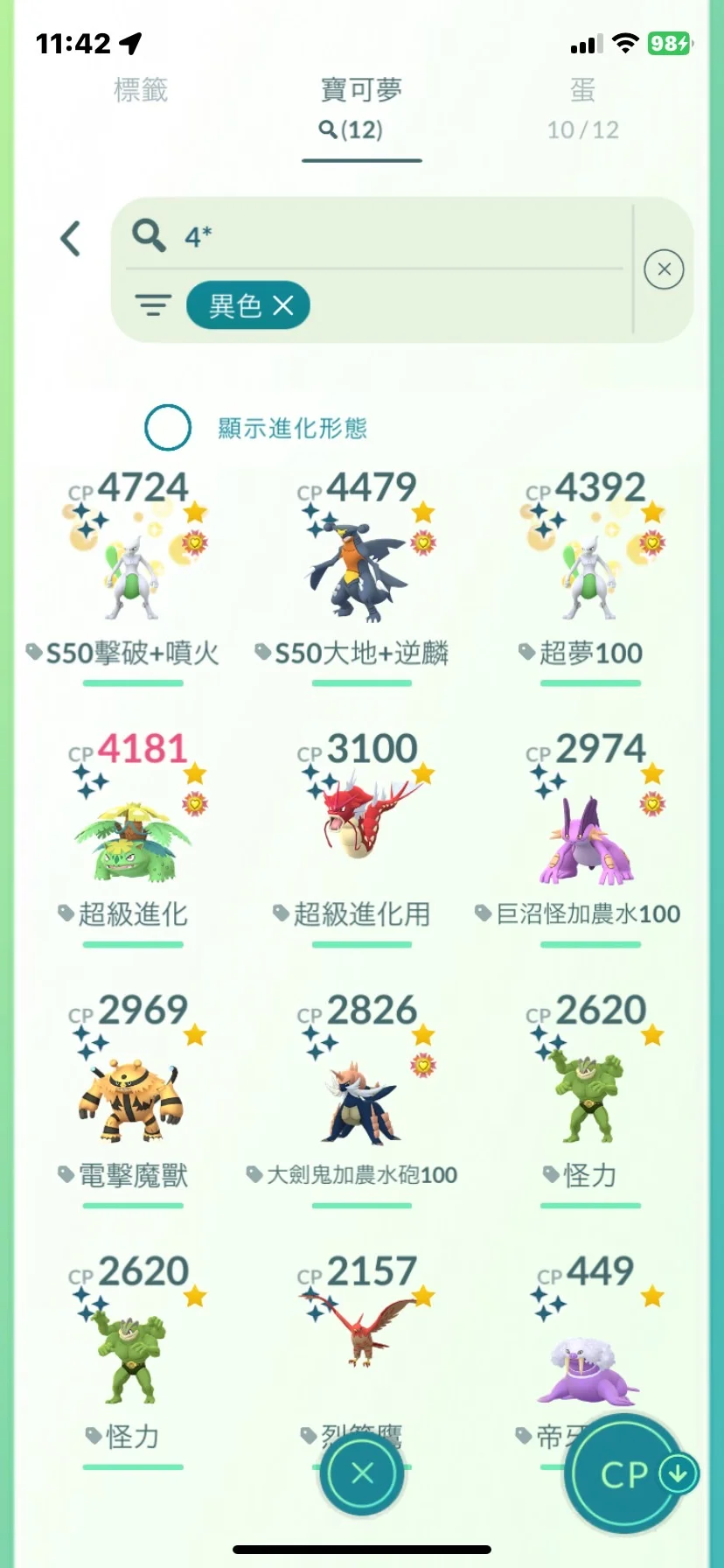Change sorting with the CP button
Viewport: 724px width, 1568px height.
[x=624, y=1475]
